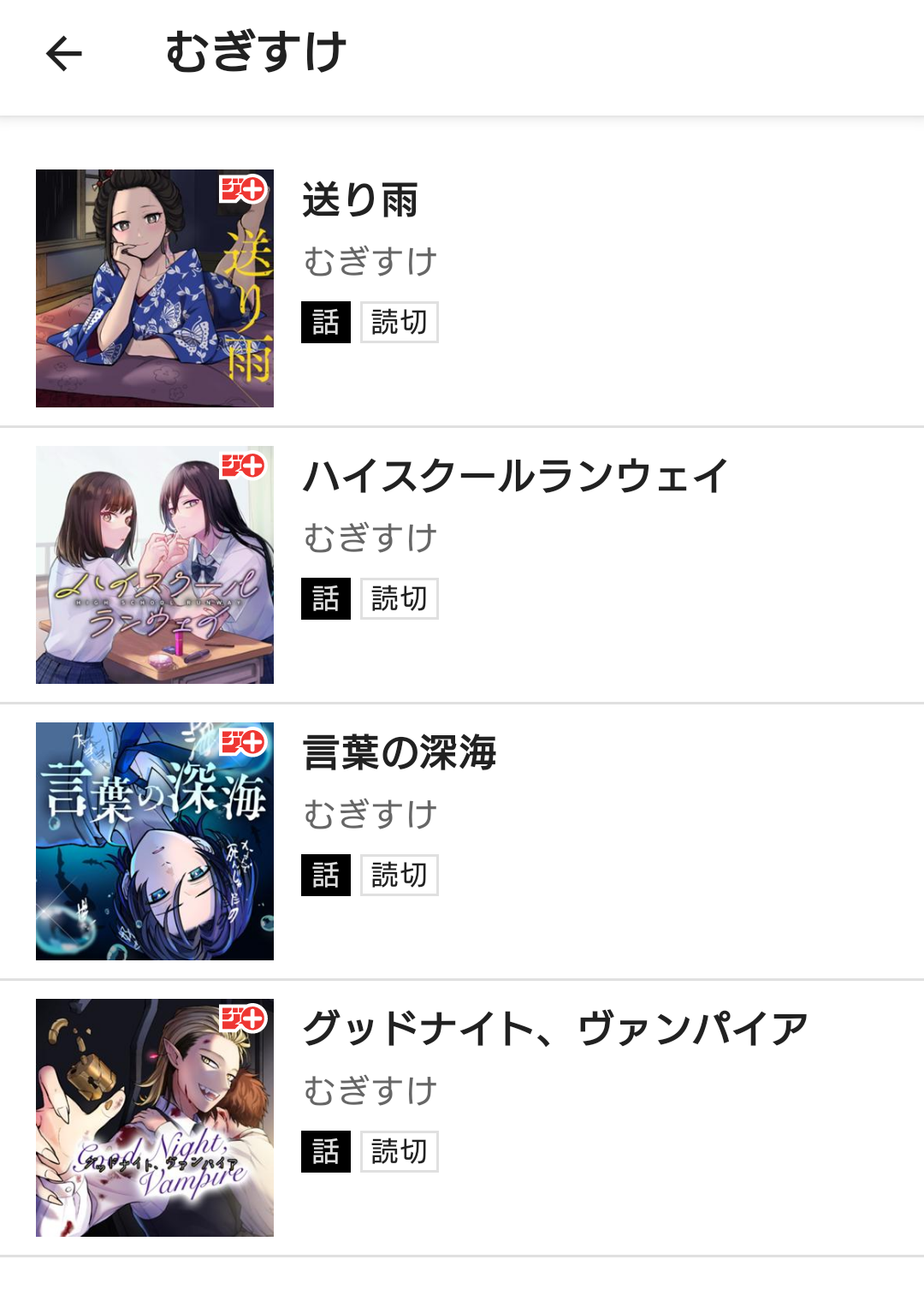
Task: Go back using the arrow icon
Action: [x=64, y=54]
